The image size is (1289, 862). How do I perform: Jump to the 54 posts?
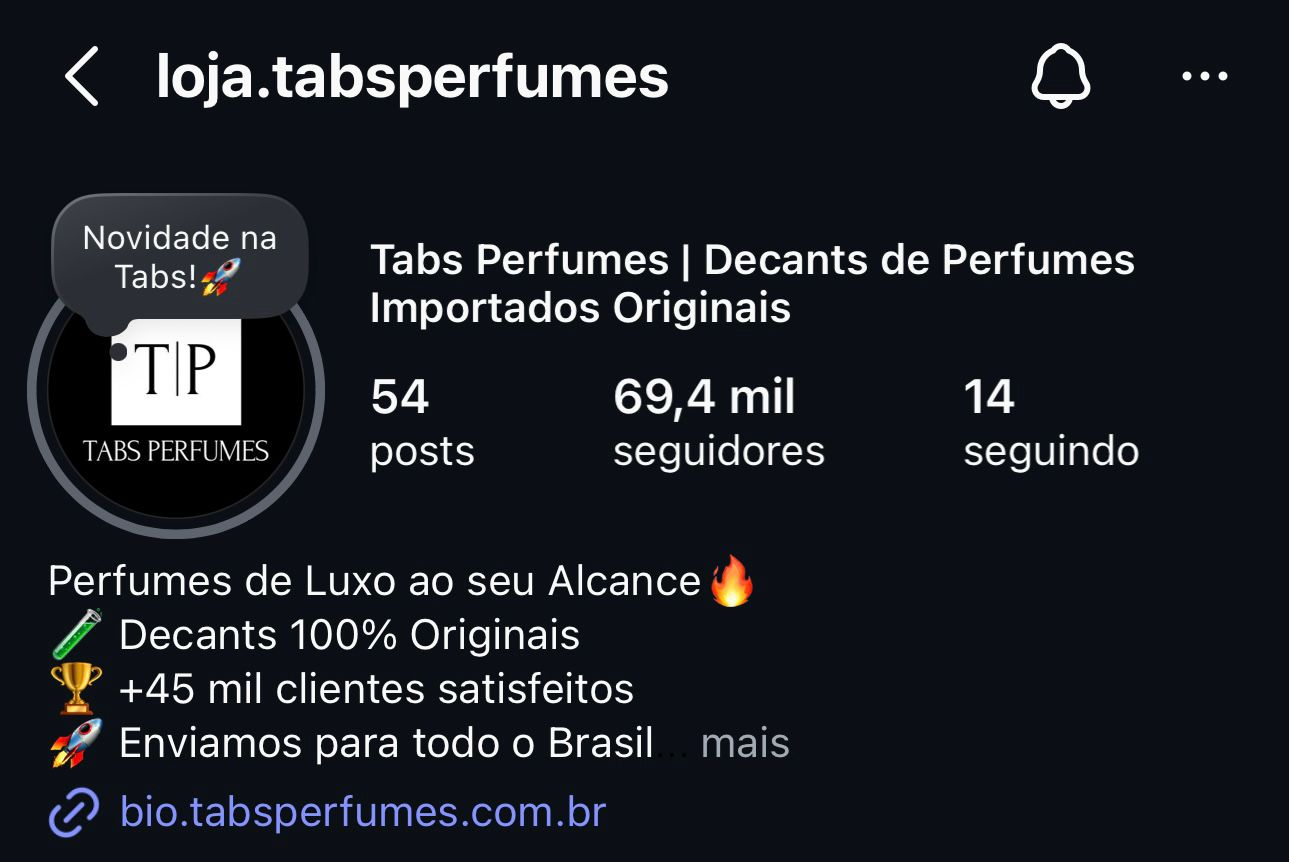(422, 423)
